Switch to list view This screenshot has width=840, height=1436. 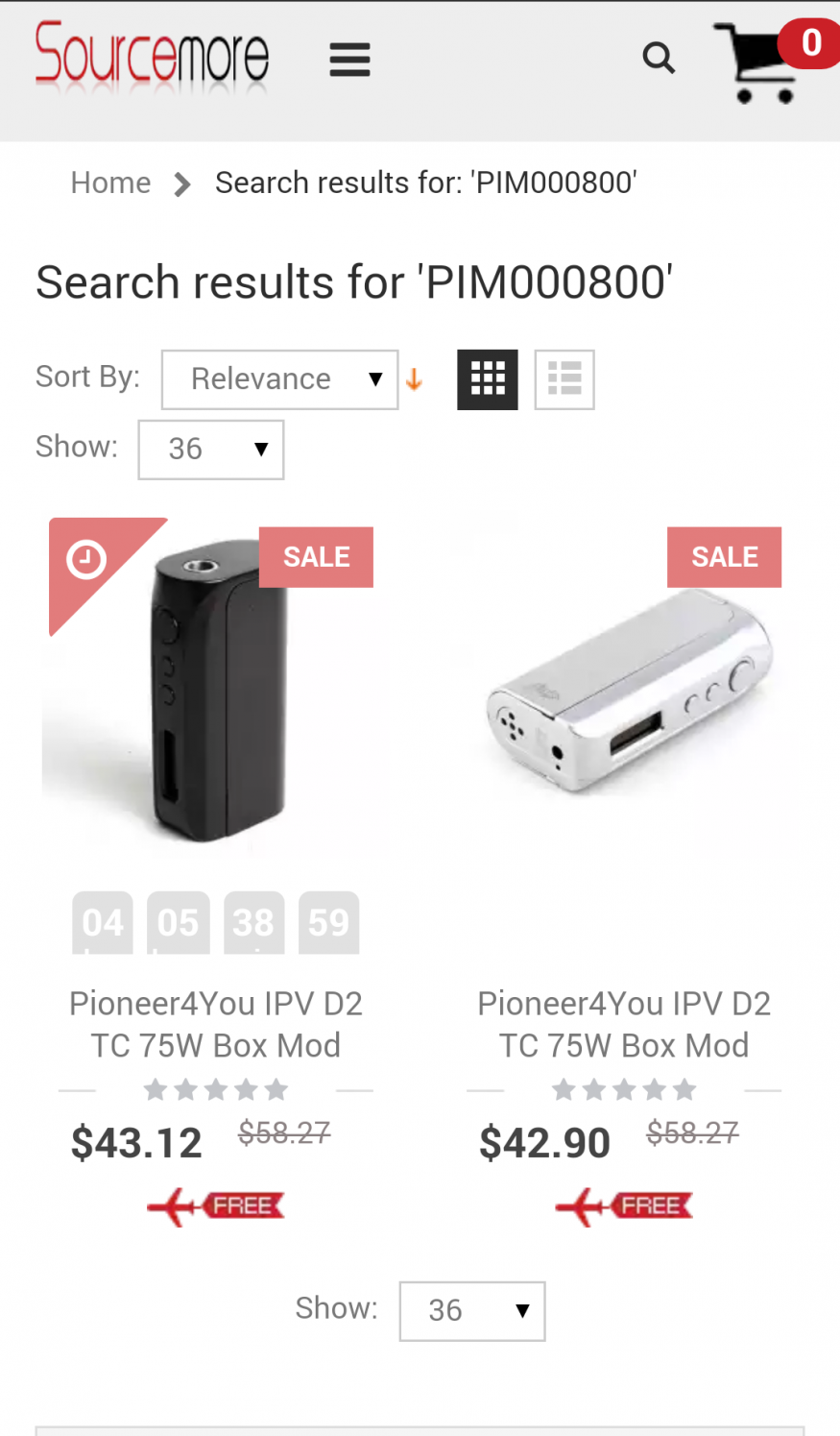[564, 379]
